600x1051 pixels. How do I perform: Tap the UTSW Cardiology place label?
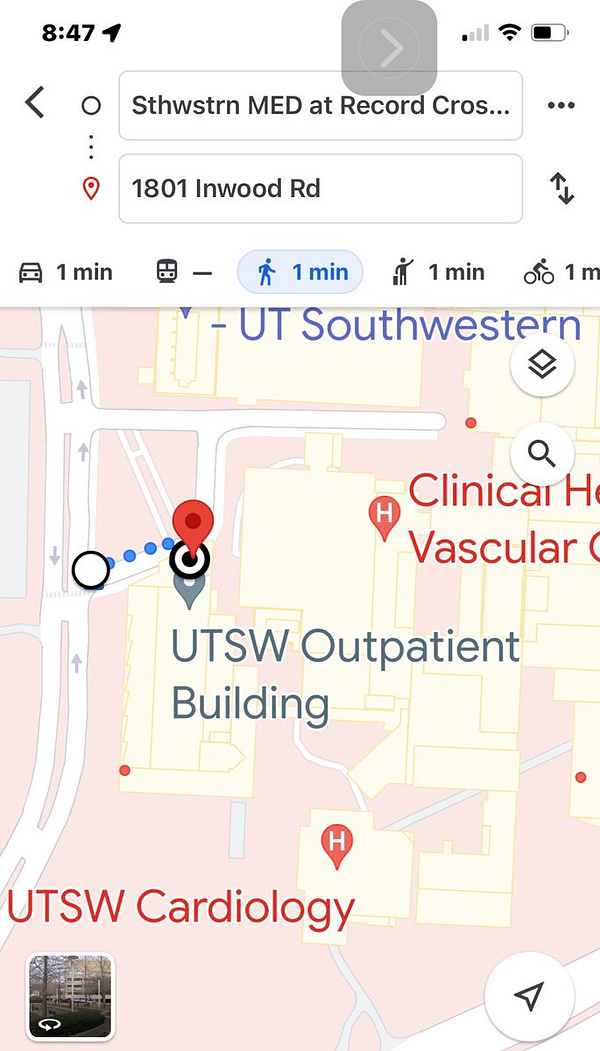click(181, 908)
